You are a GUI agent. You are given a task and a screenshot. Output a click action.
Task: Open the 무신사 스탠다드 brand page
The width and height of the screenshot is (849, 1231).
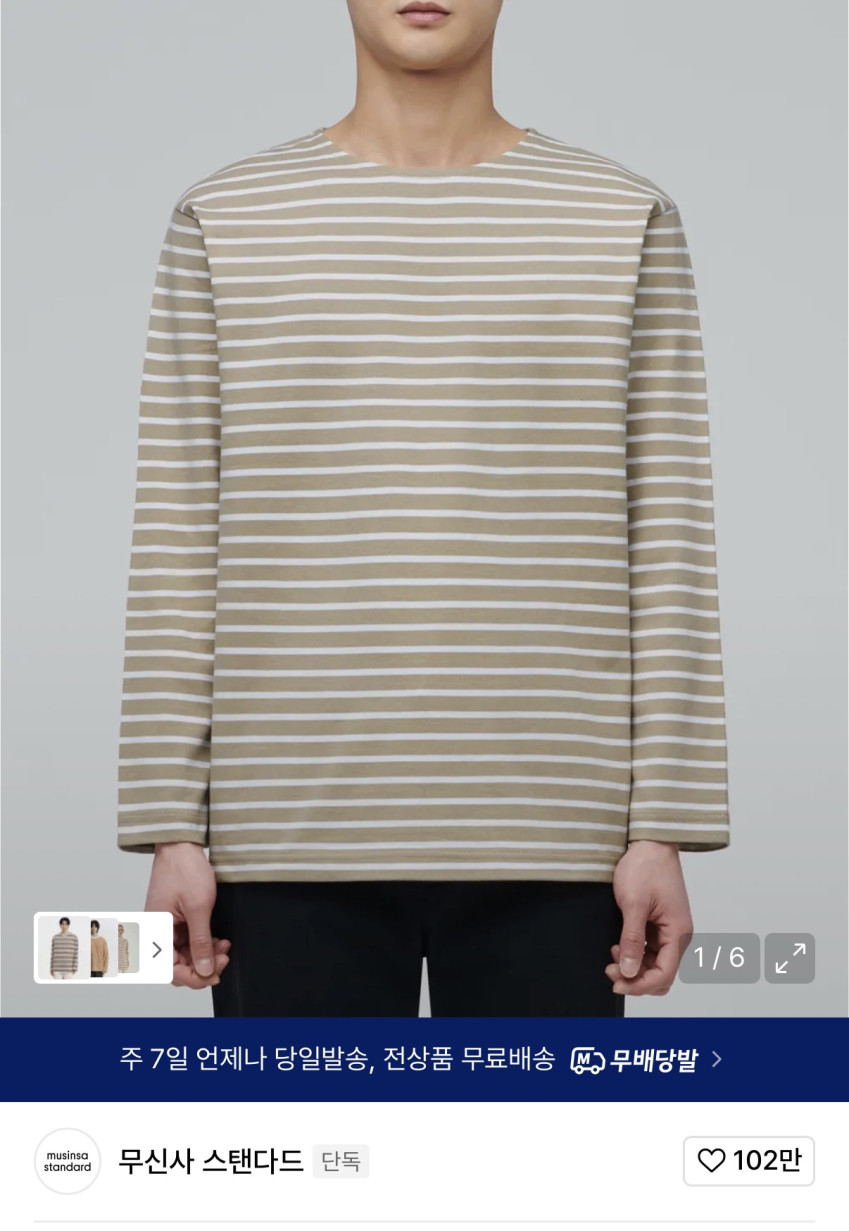tap(211, 1161)
